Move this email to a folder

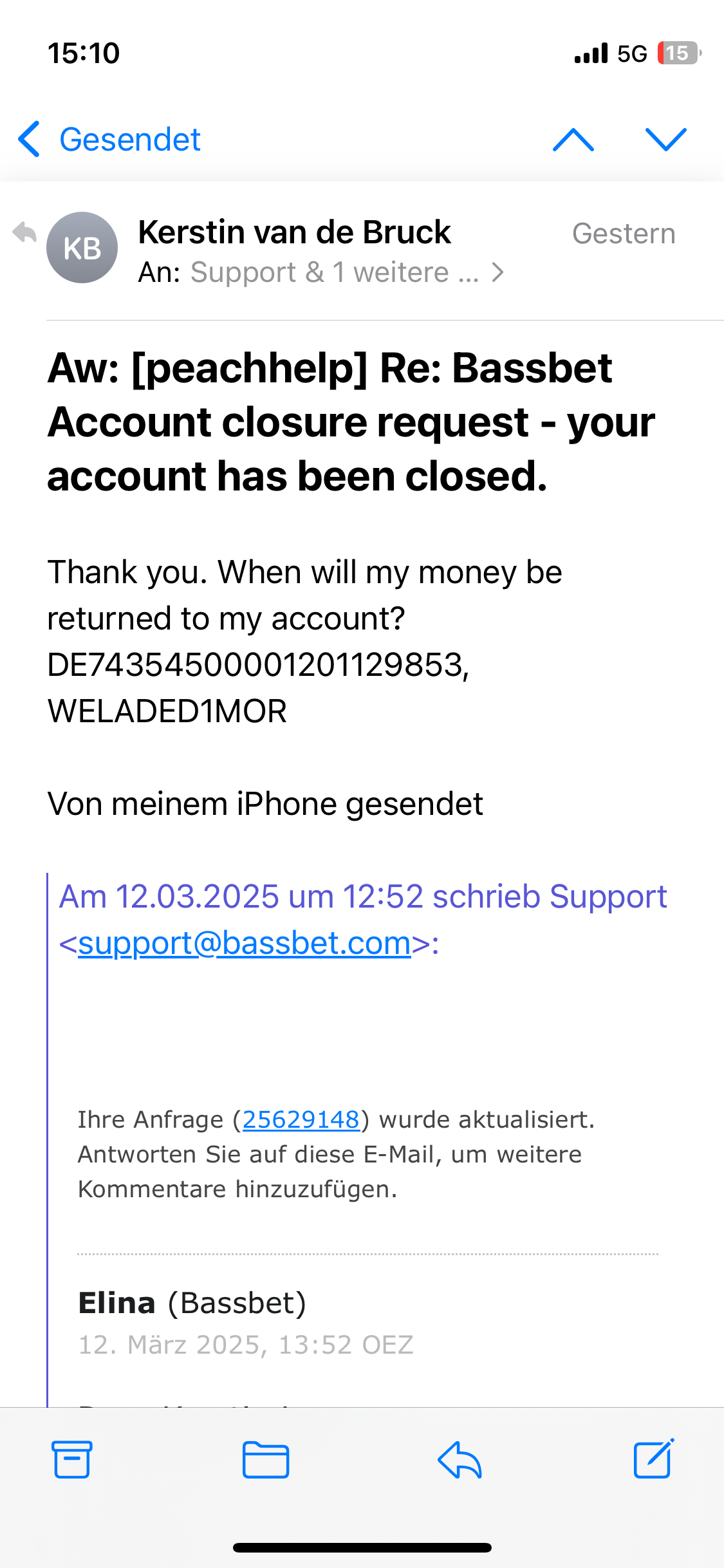point(266,1459)
